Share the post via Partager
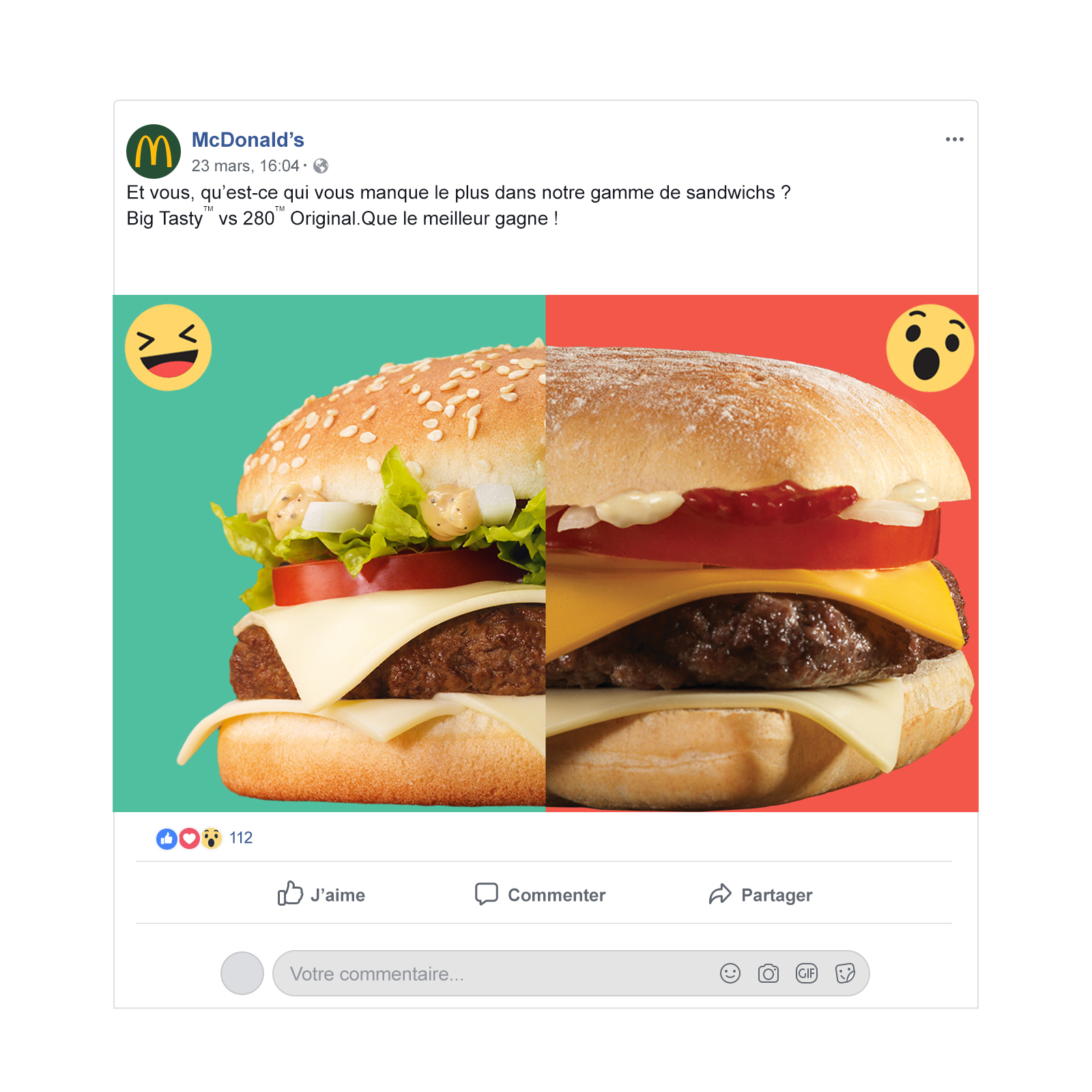Image resolution: width=1092 pixels, height=1092 pixels. [x=760, y=894]
